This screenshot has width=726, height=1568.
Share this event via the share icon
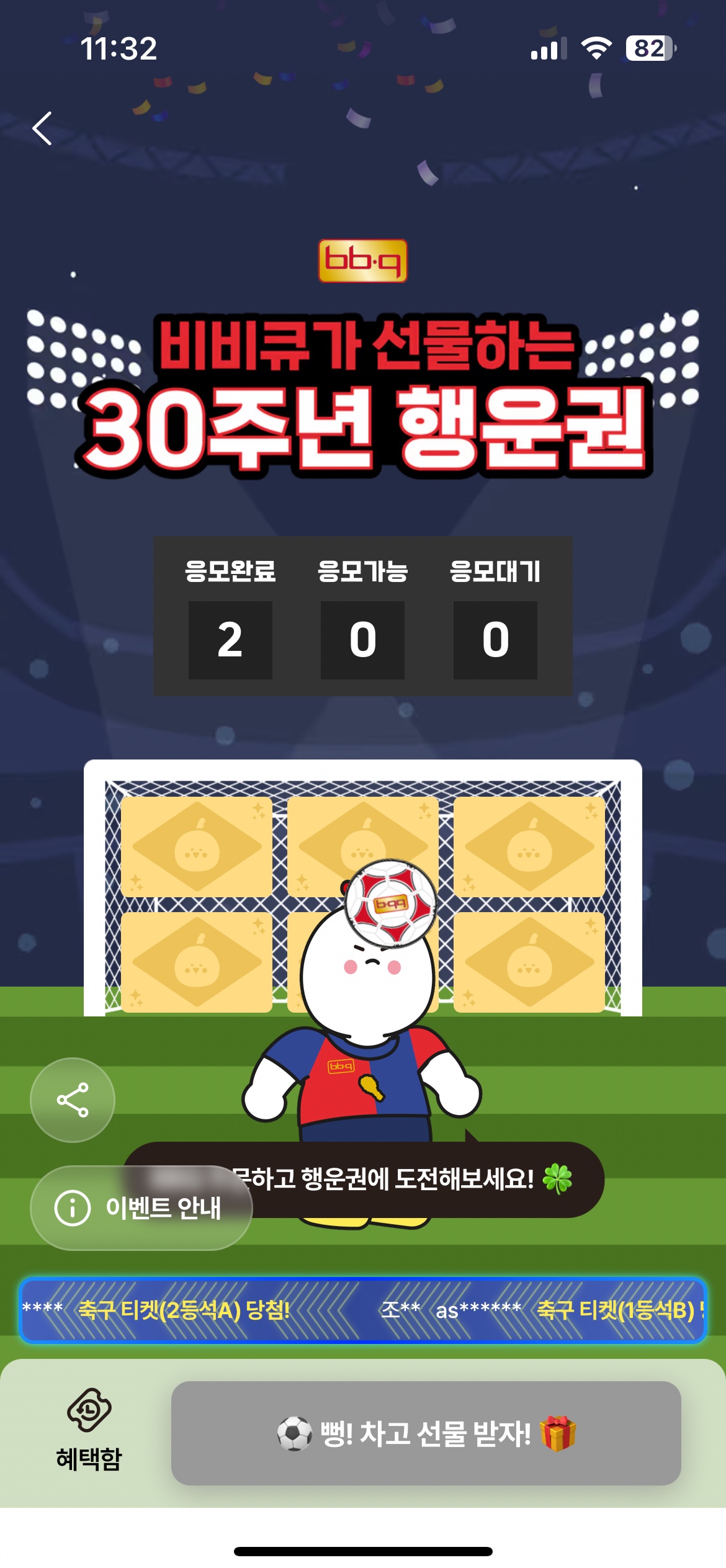pyautogui.click(x=73, y=1100)
